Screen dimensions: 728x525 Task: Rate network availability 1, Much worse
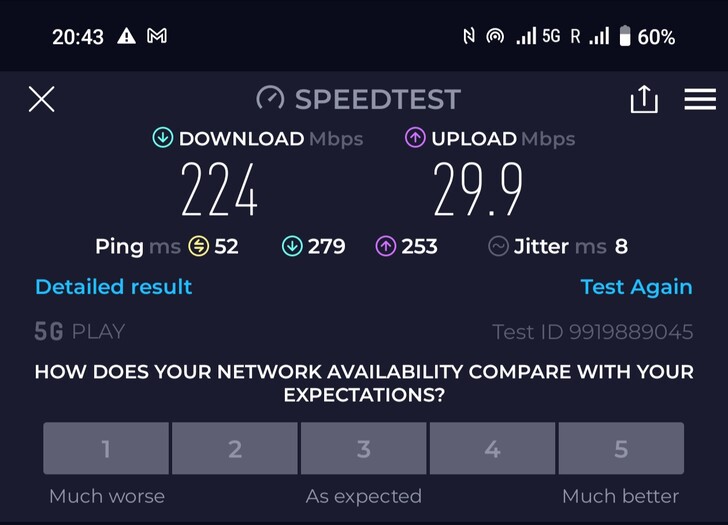click(x=106, y=449)
